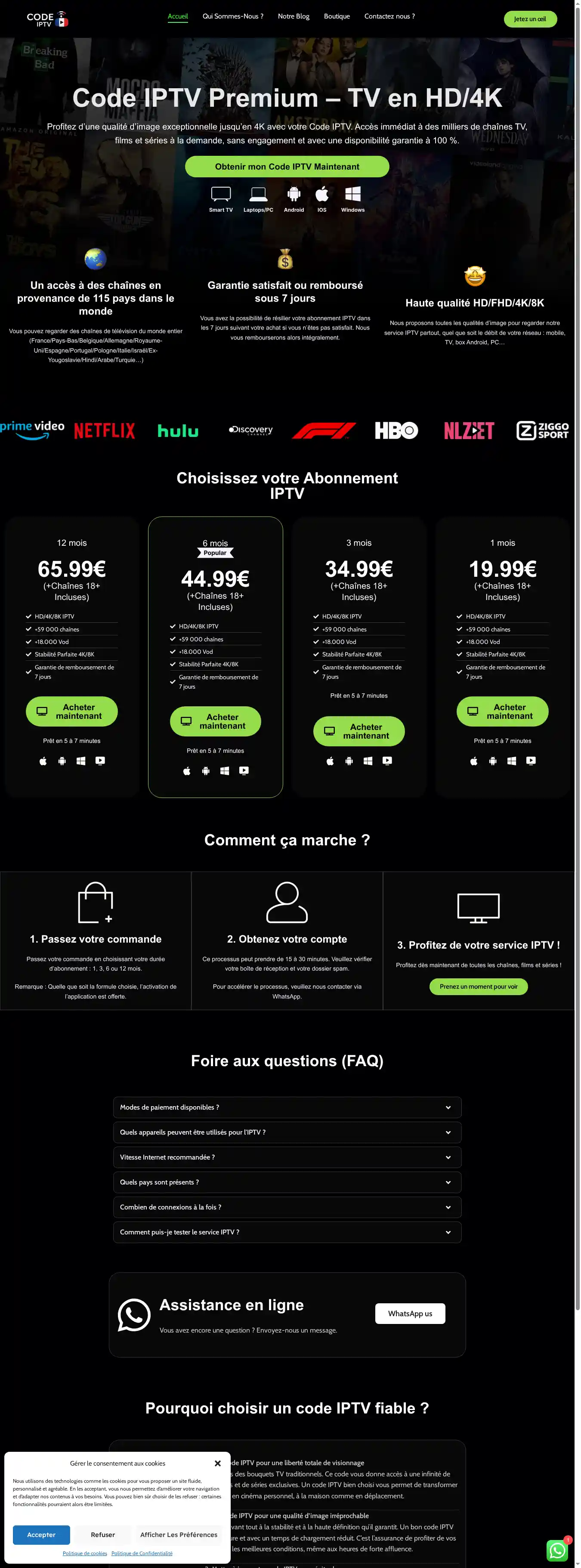
Task: Refuse cookies with Refuser
Action: [103, 1534]
